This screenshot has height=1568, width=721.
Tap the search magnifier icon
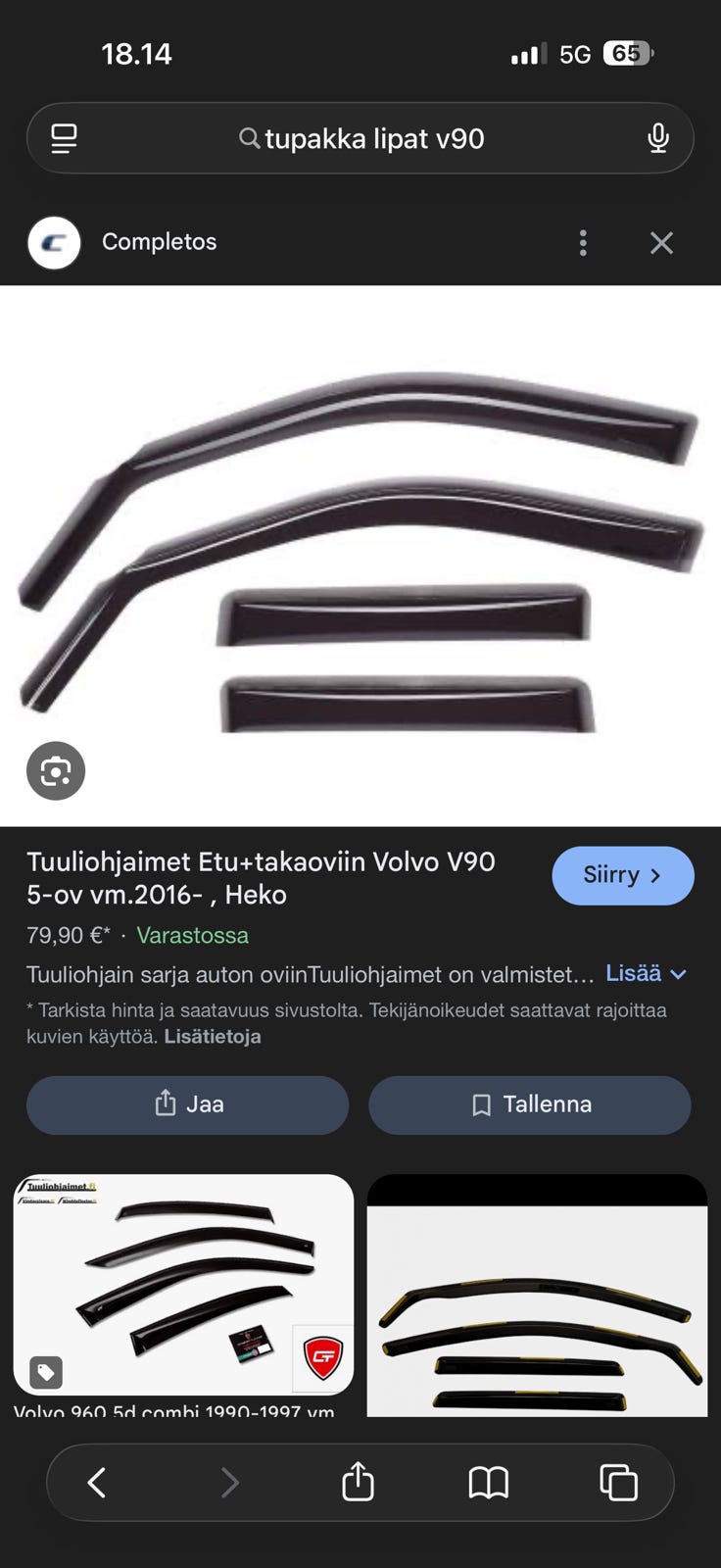click(x=248, y=138)
